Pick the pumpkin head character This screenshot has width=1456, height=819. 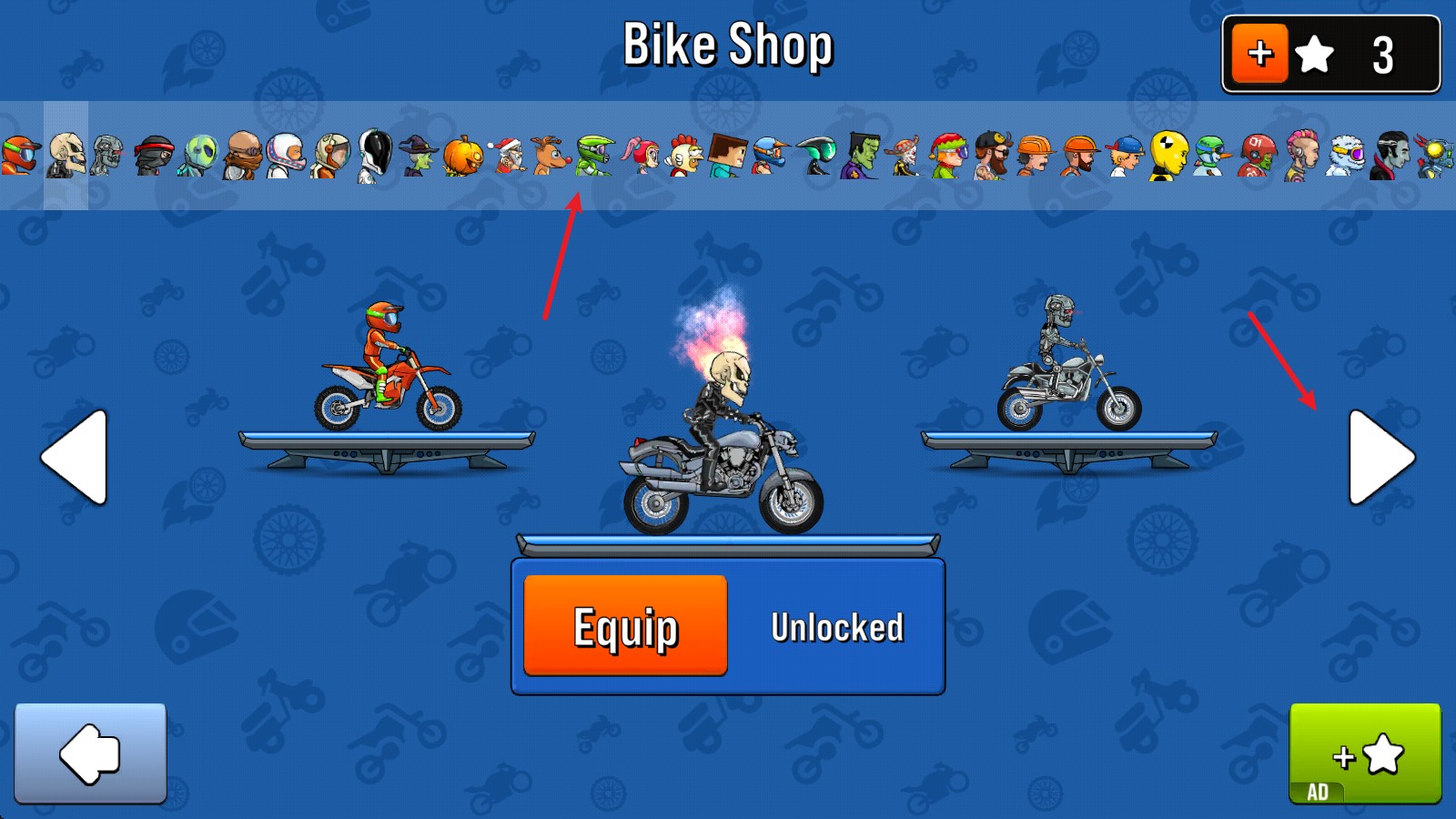463,156
